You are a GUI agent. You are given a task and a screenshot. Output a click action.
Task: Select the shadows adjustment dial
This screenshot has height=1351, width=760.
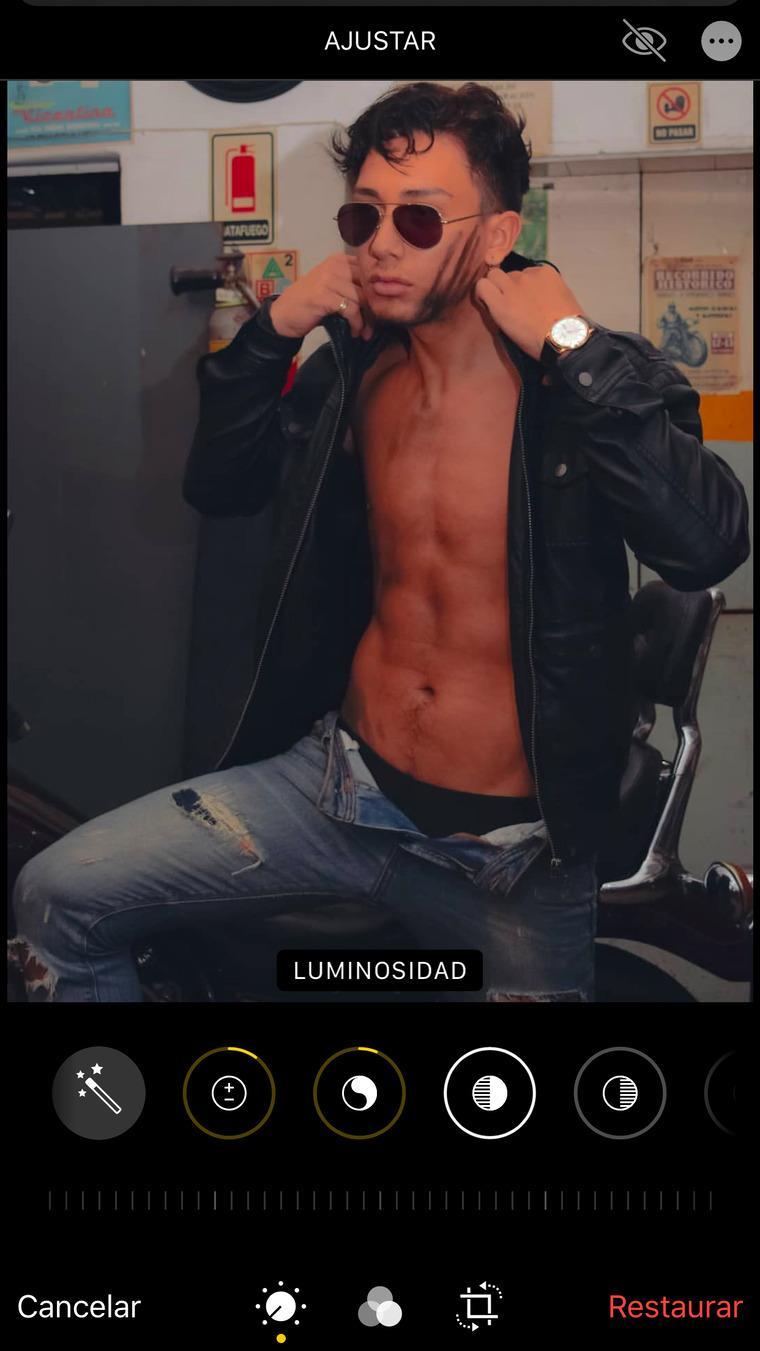tap(620, 1093)
